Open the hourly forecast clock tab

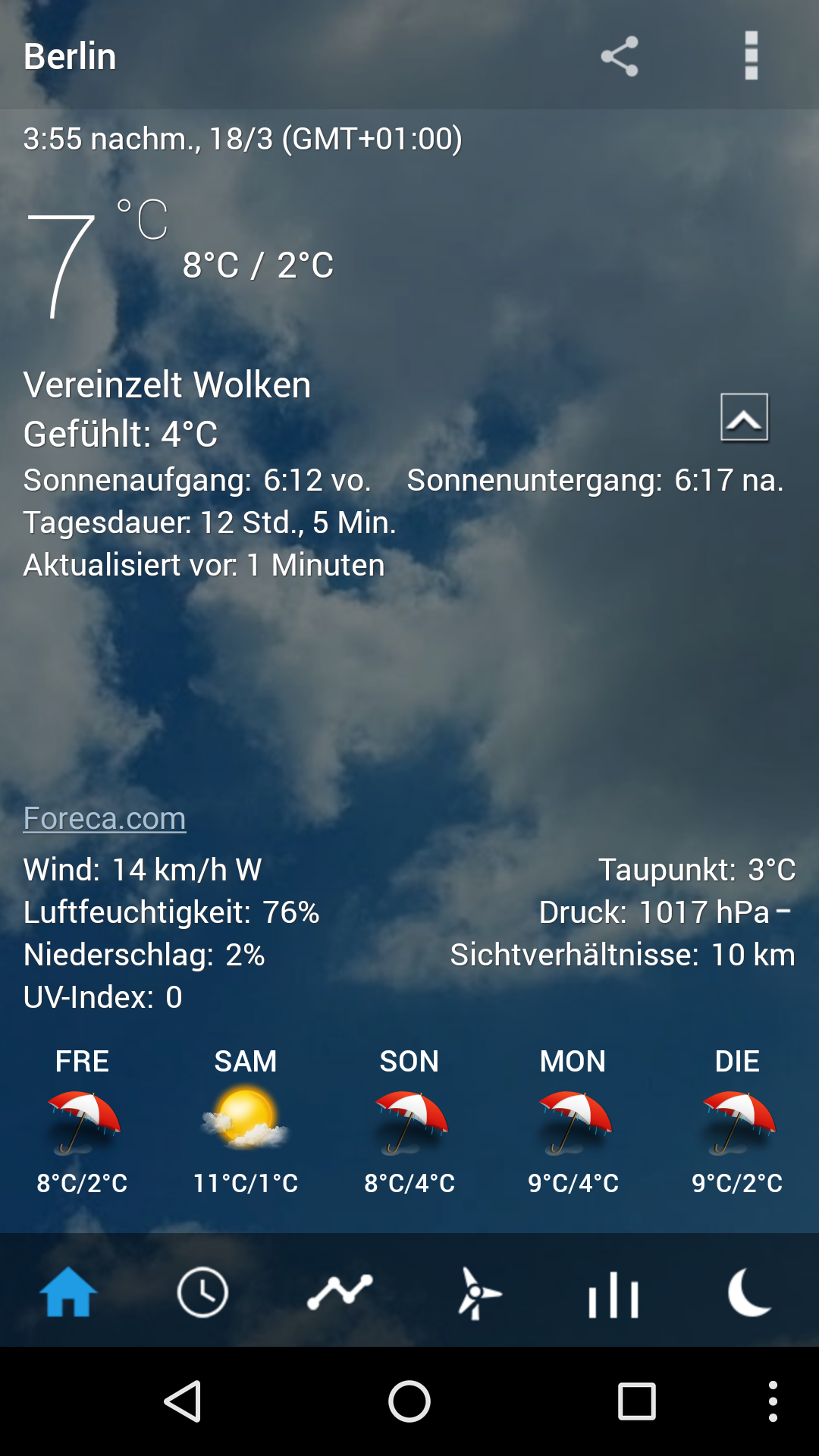[202, 1291]
